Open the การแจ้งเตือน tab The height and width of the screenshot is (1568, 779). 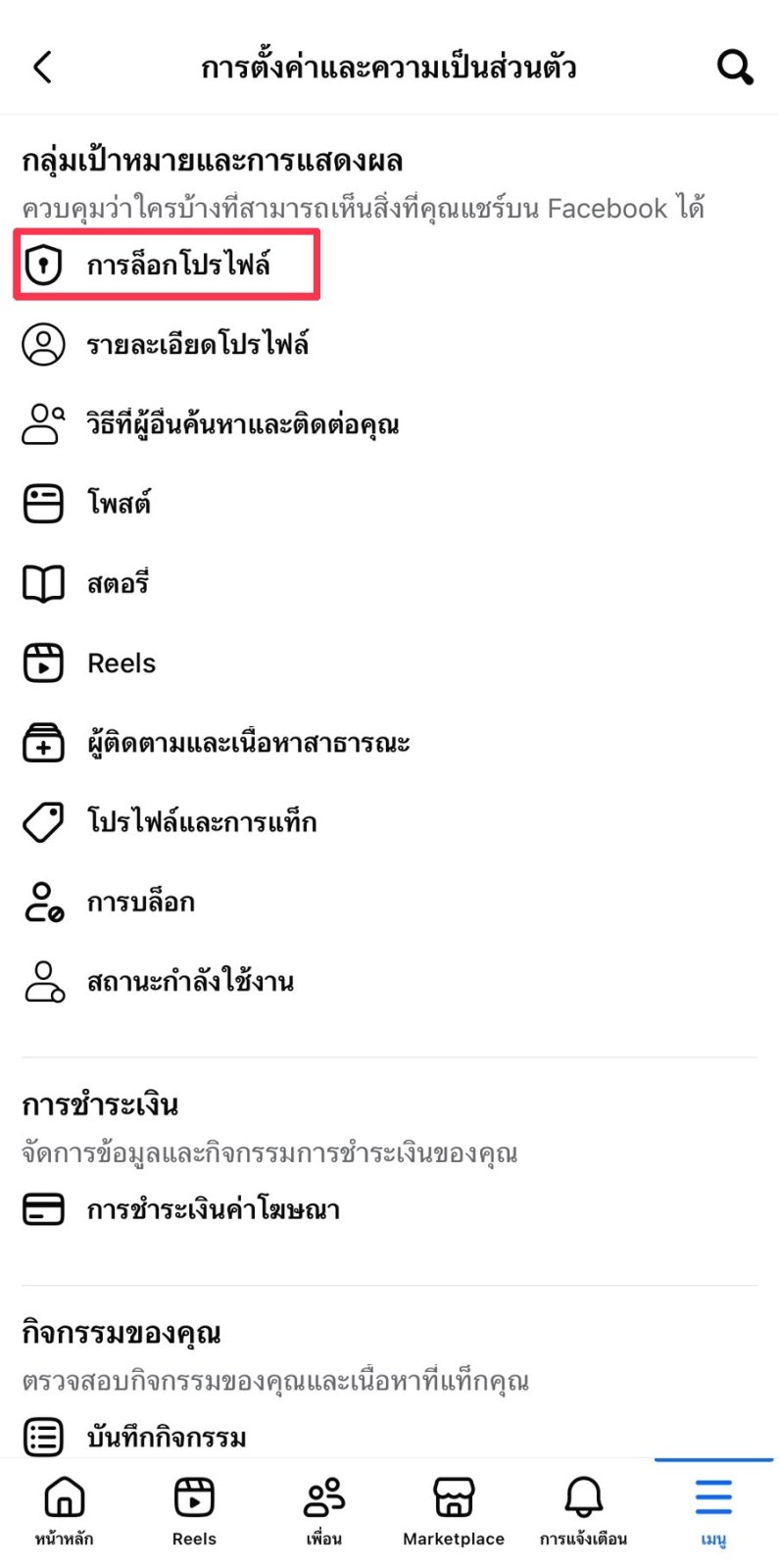click(x=584, y=1511)
